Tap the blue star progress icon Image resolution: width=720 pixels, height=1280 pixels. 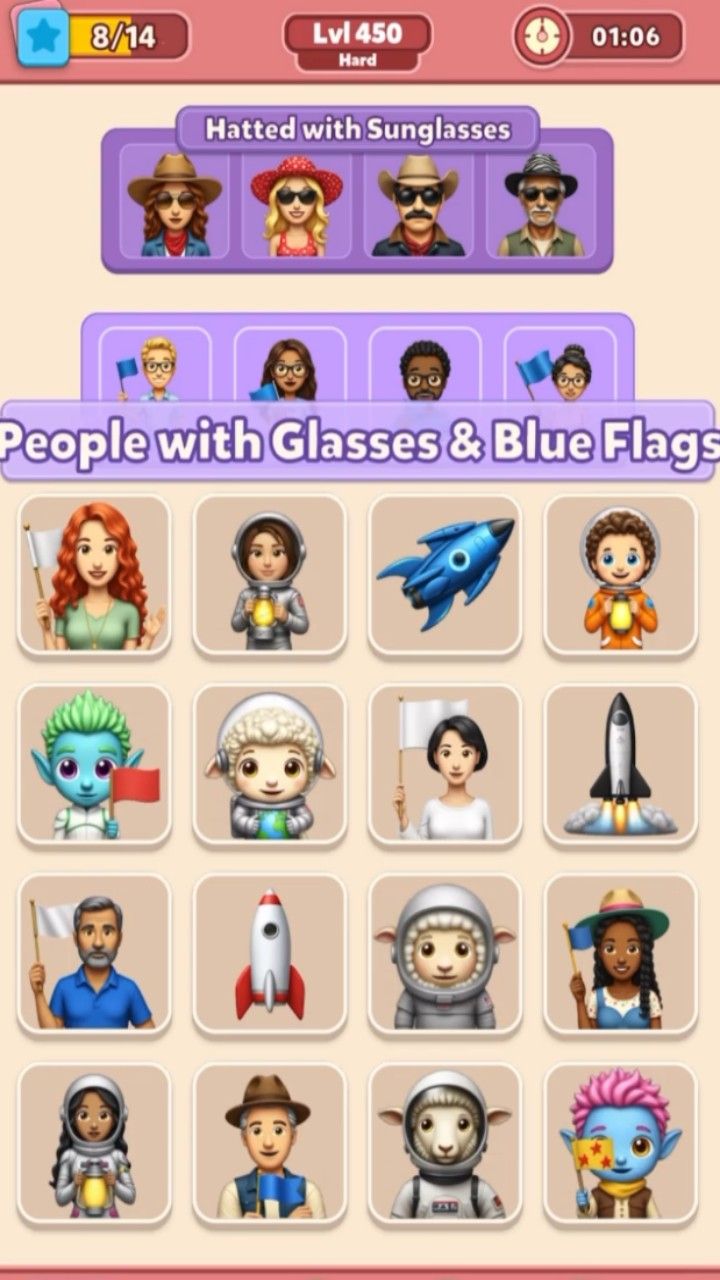click(43, 37)
